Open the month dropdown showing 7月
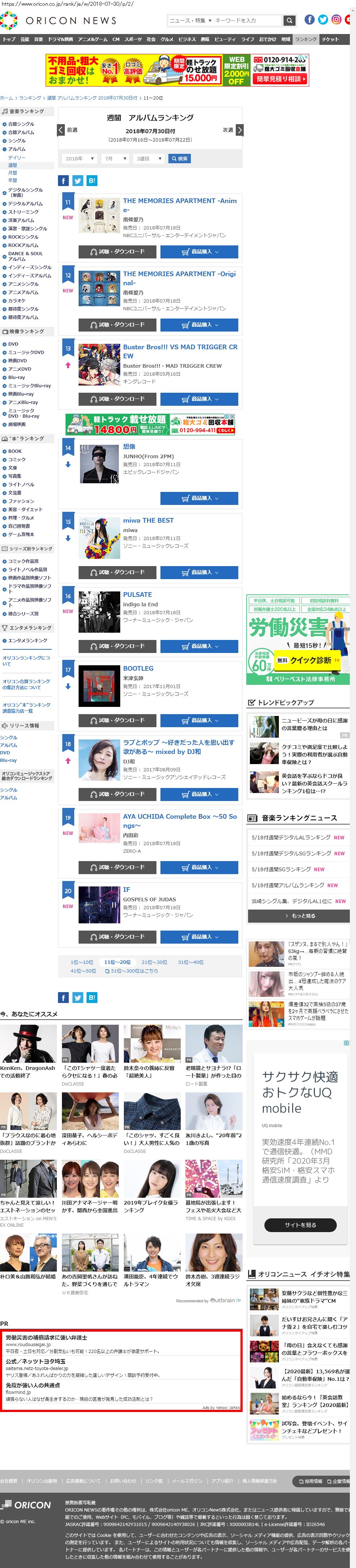This screenshot has width=356, height=1568. (x=114, y=159)
